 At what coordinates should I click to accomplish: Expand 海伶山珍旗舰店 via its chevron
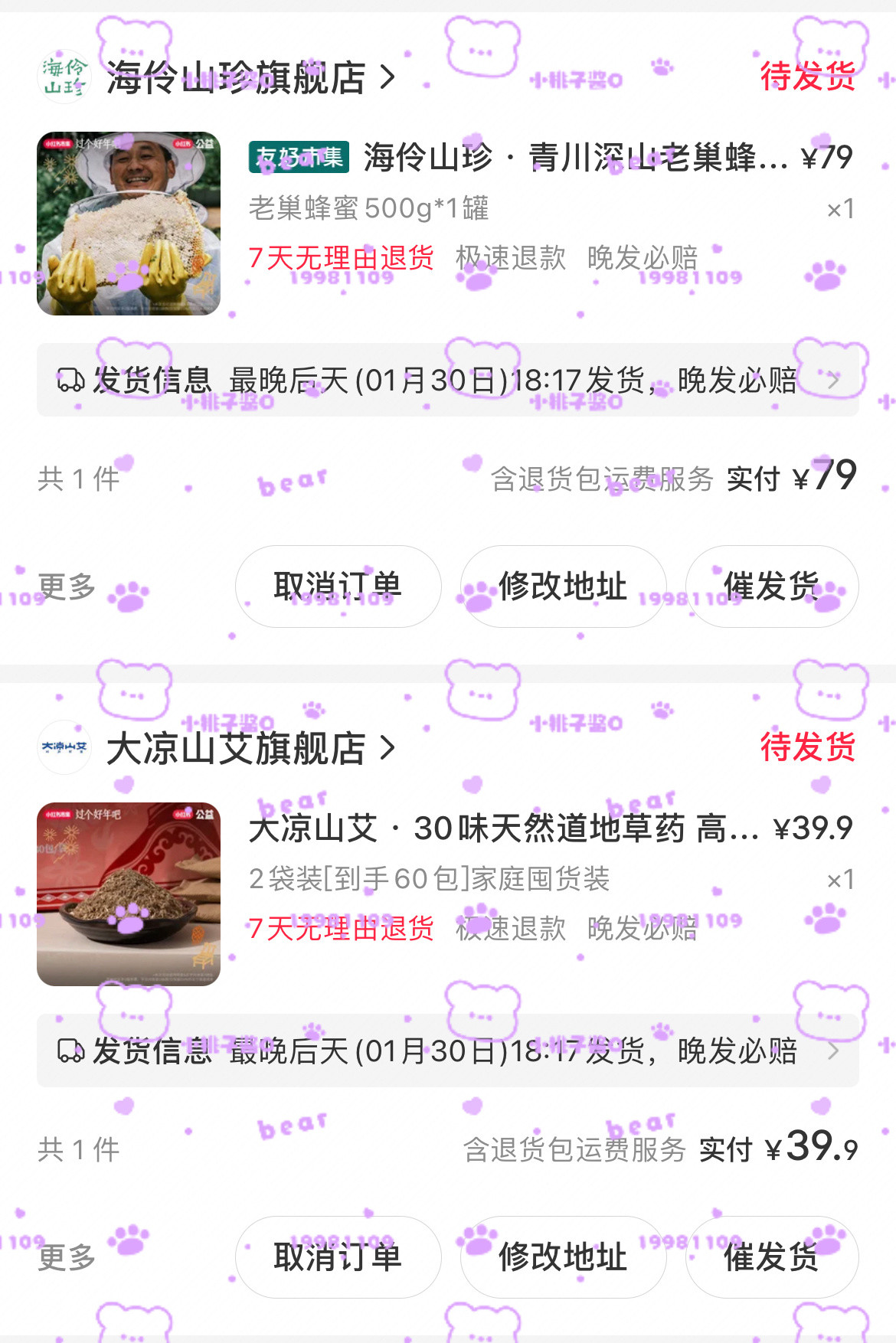pyautogui.click(x=391, y=77)
